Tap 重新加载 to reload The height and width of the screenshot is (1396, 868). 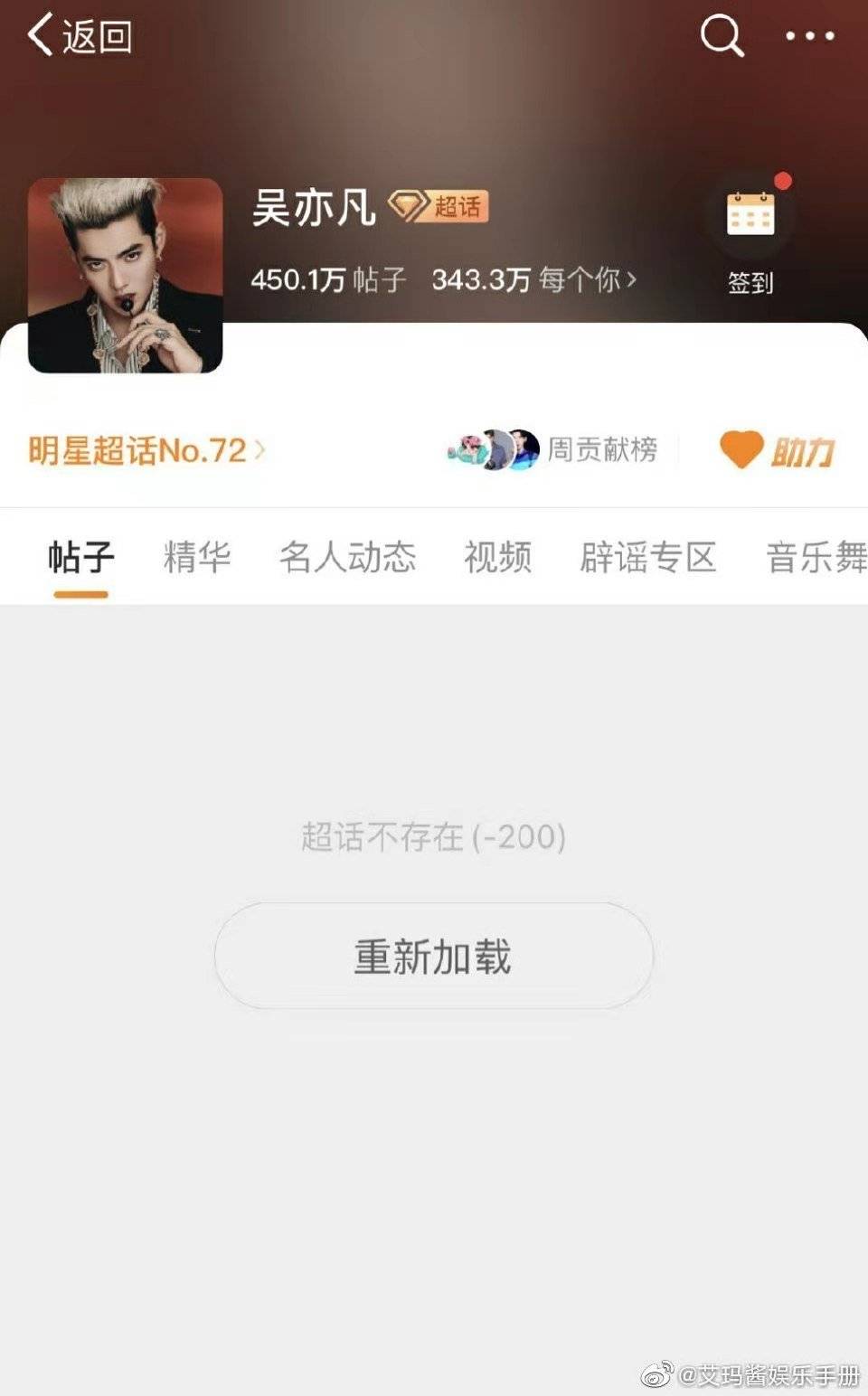click(x=433, y=956)
